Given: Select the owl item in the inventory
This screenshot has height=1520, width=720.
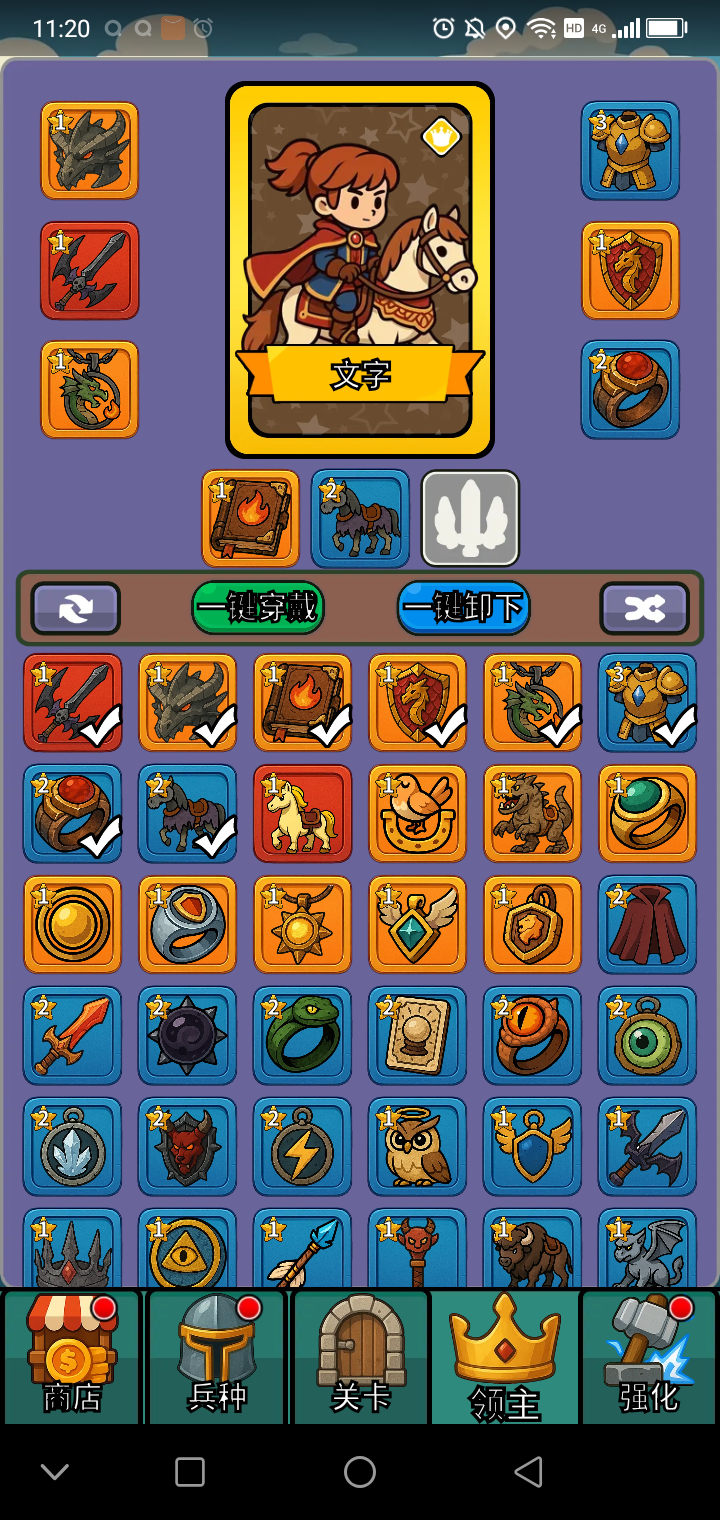Looking at the screenshot, I should (417, 1145).
